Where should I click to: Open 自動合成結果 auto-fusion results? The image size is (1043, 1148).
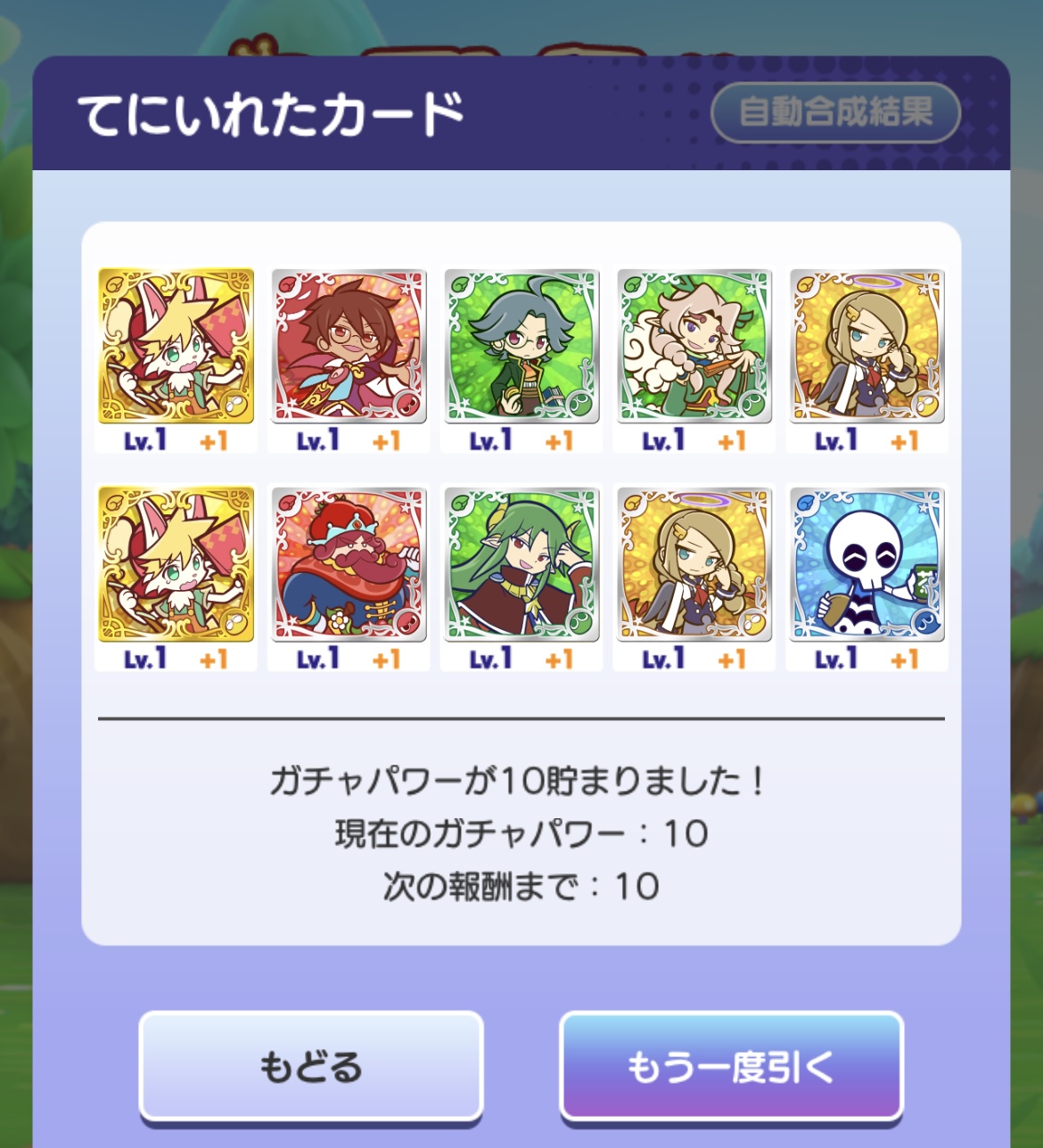click(835, 112)
